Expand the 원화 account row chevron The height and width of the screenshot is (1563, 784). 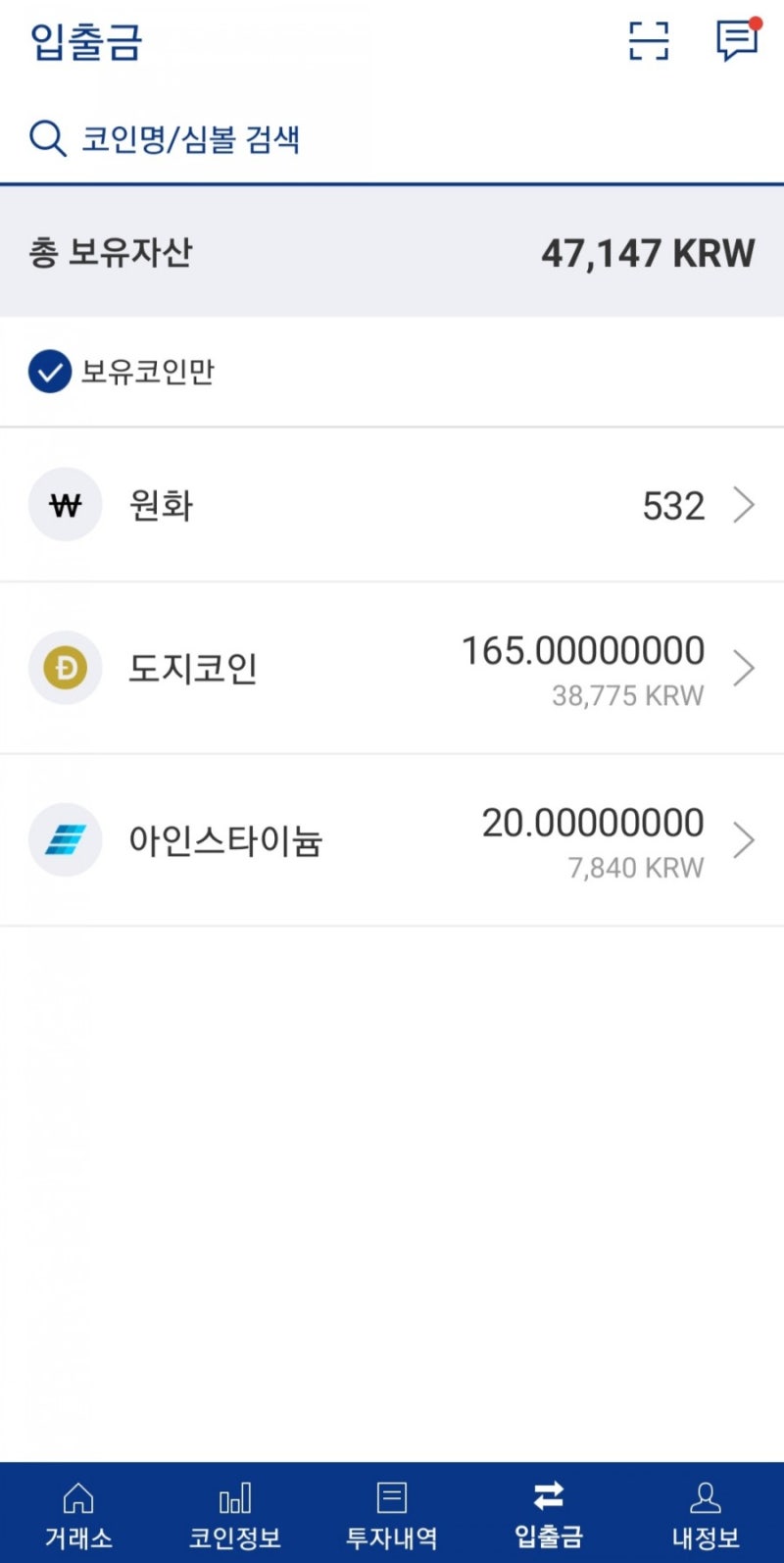point(743,505)
